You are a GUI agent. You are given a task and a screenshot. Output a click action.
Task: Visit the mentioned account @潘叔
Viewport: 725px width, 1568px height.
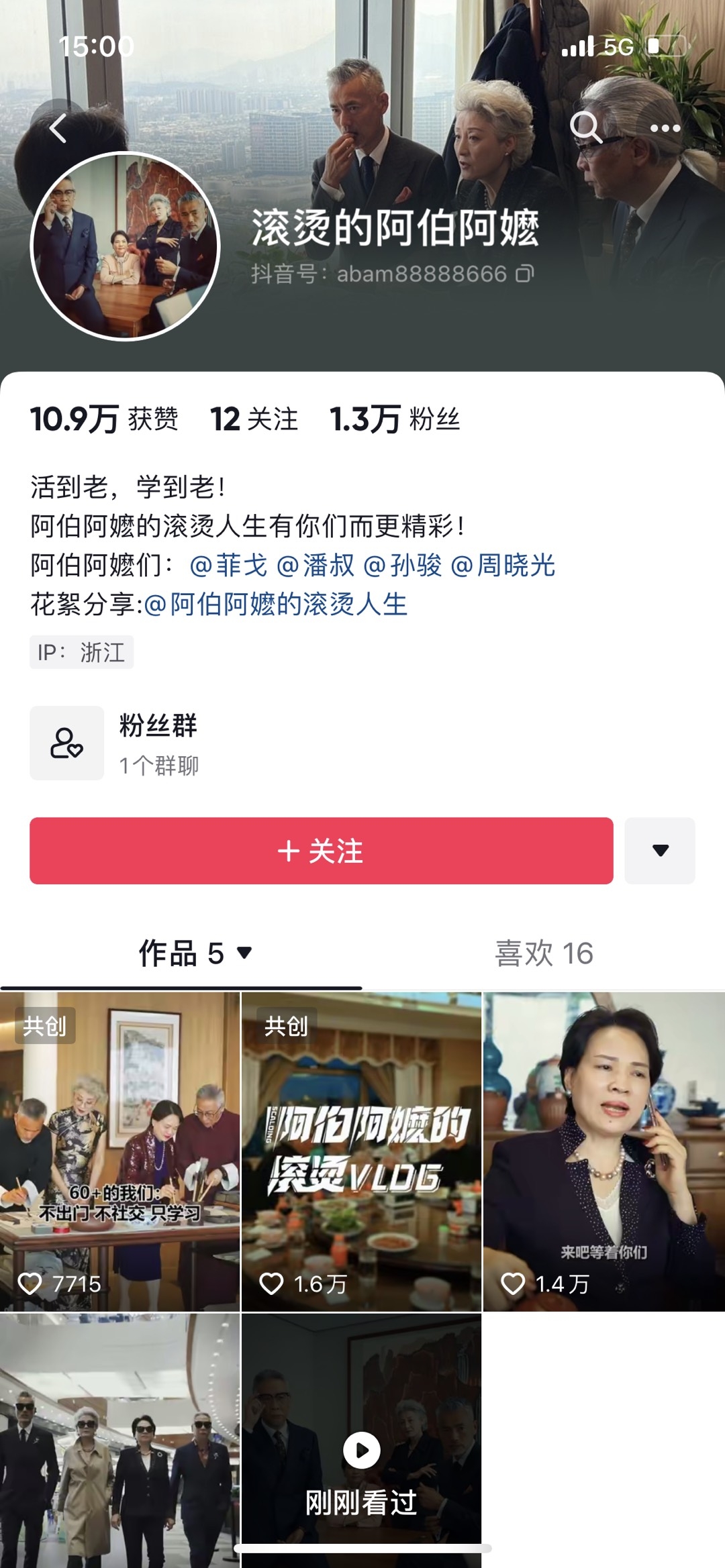[x=316, y=565]
